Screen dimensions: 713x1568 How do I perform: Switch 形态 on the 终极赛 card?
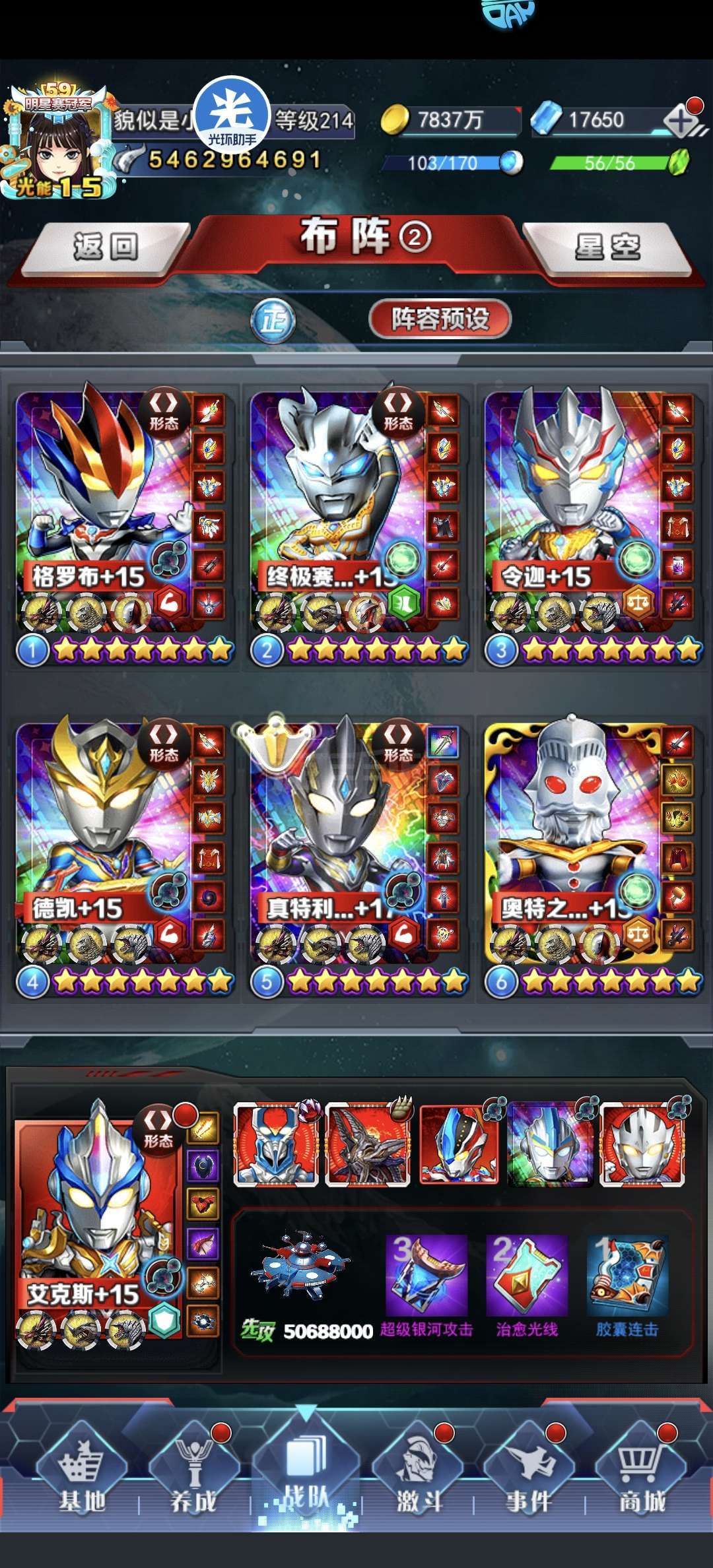pyautogui.click(x=397, y=412)
